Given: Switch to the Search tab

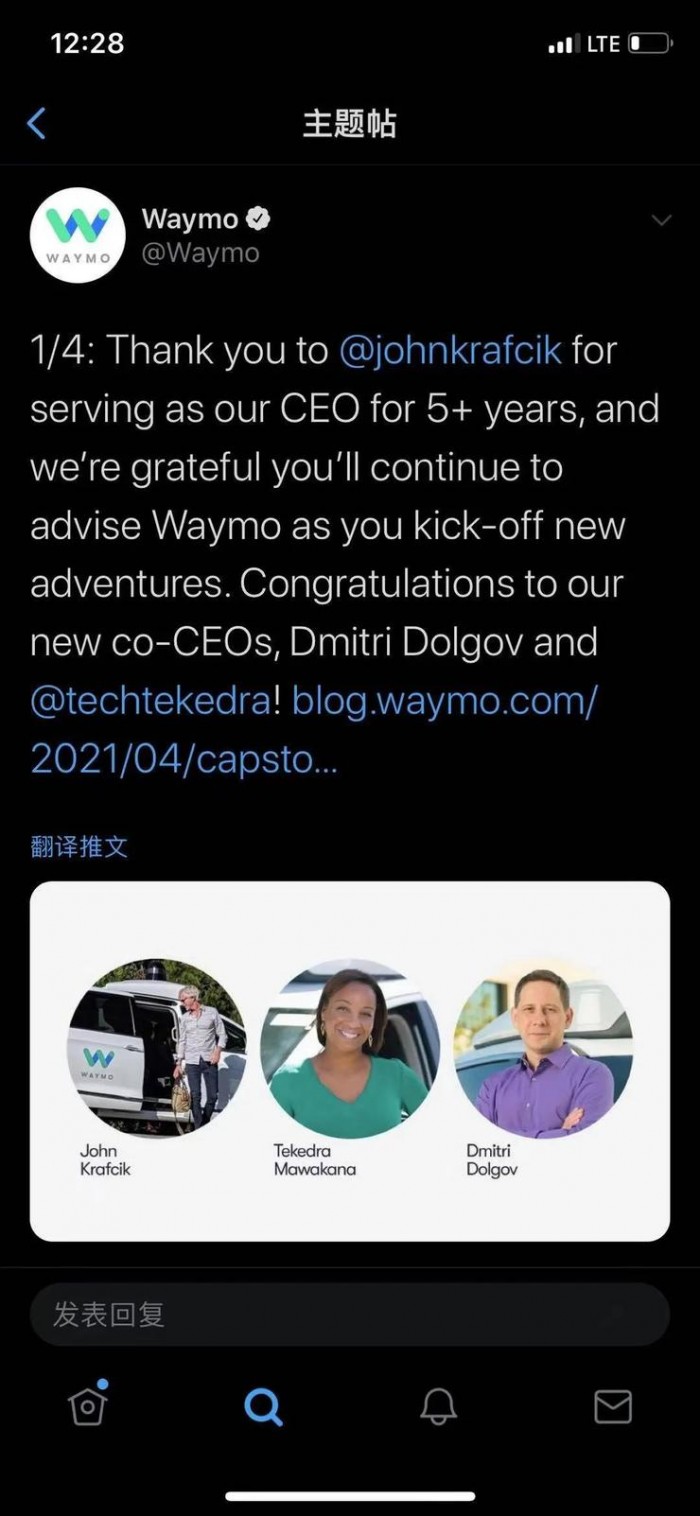Looking at the screenshot, I should (263, 1407).
